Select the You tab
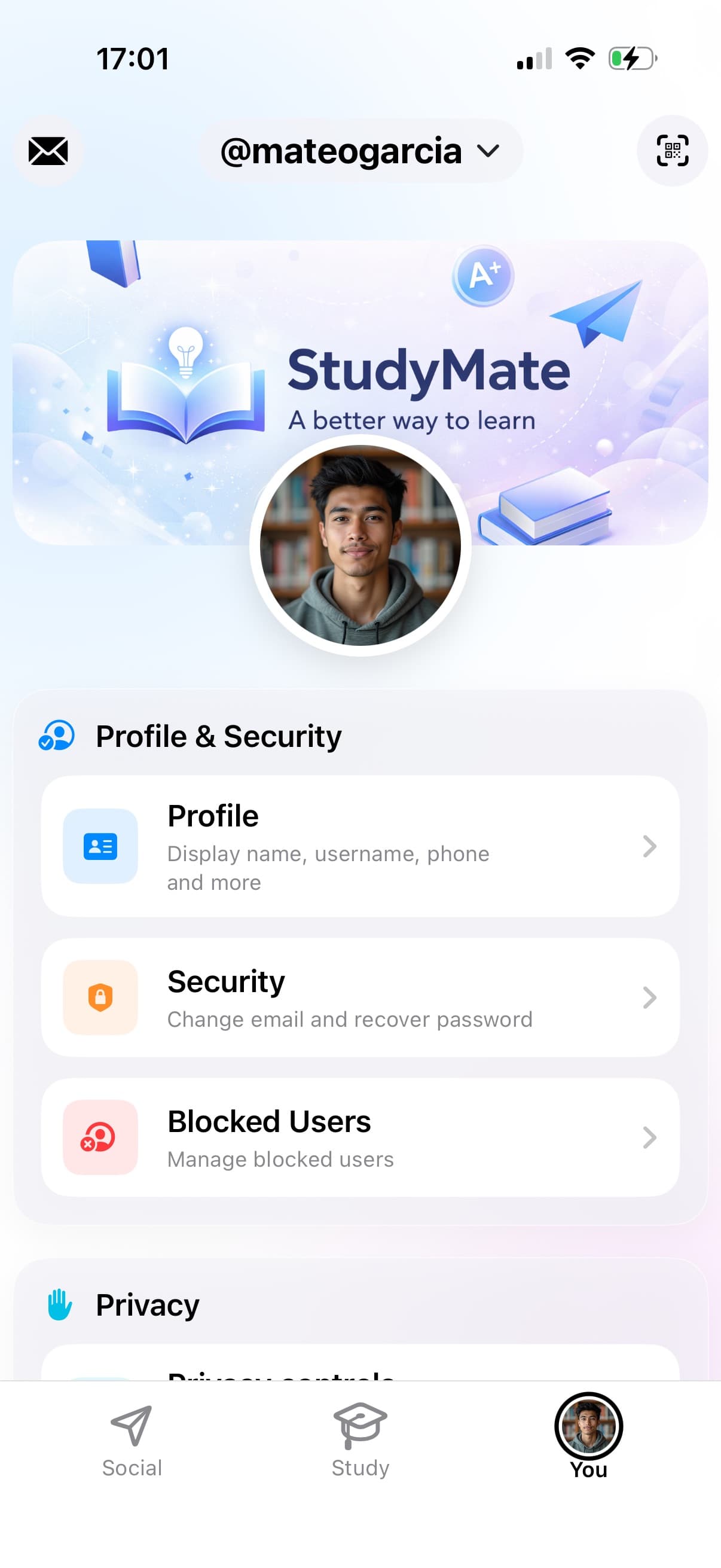 coord(588,1435)
